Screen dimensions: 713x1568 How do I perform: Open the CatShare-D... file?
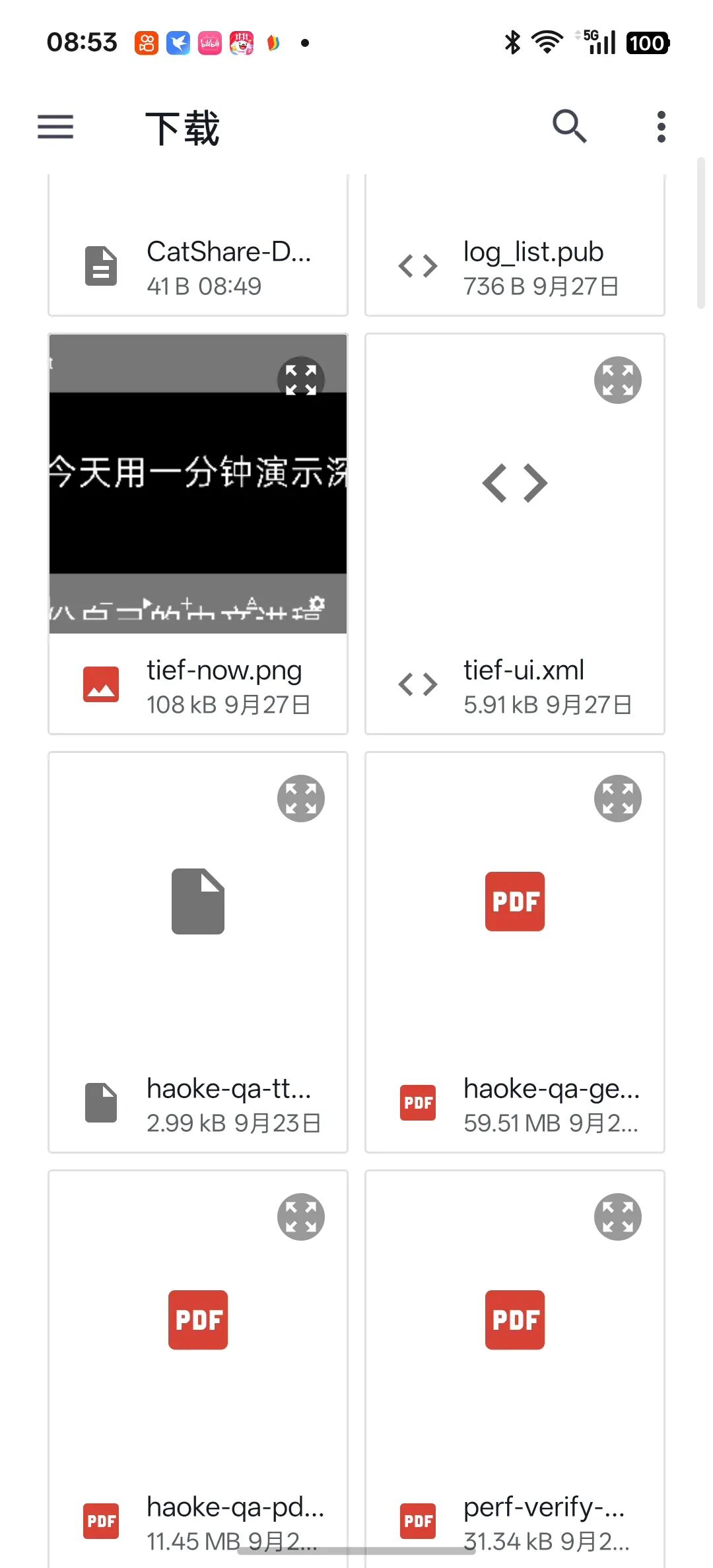point(198,245)
